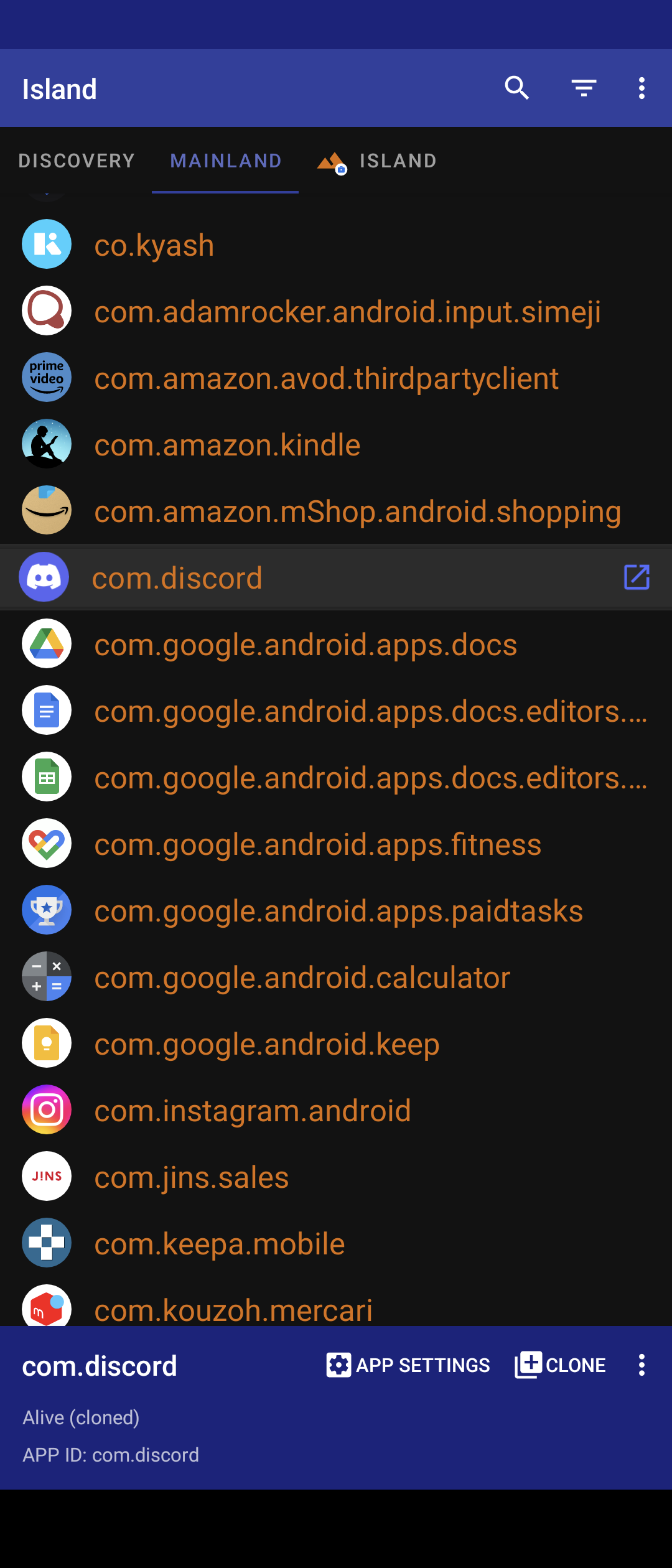
Task: Select the com.amazon.mShop.android.shopping entry
Action: pos(357,510)
